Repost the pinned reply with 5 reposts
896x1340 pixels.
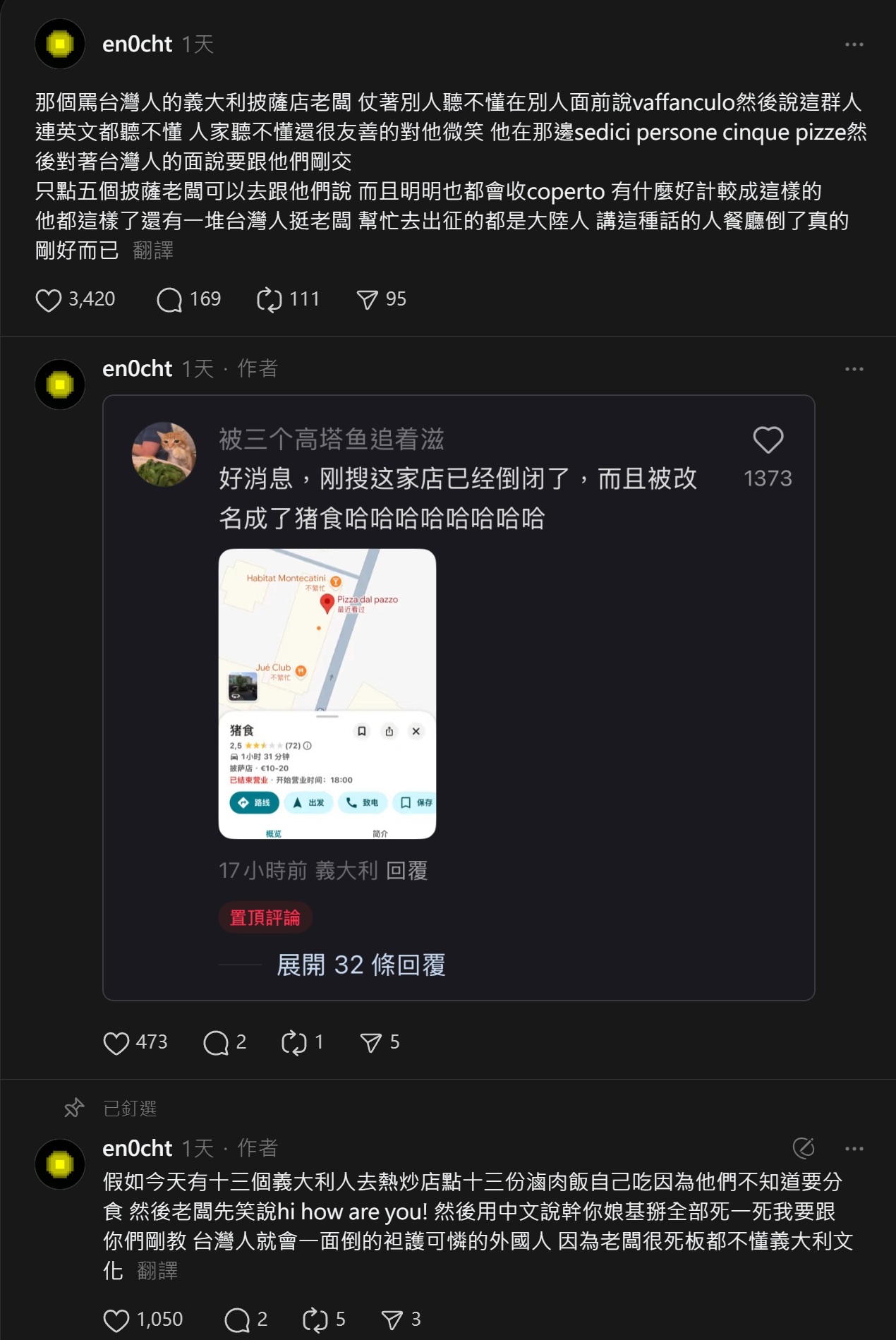coord(315,1320)
